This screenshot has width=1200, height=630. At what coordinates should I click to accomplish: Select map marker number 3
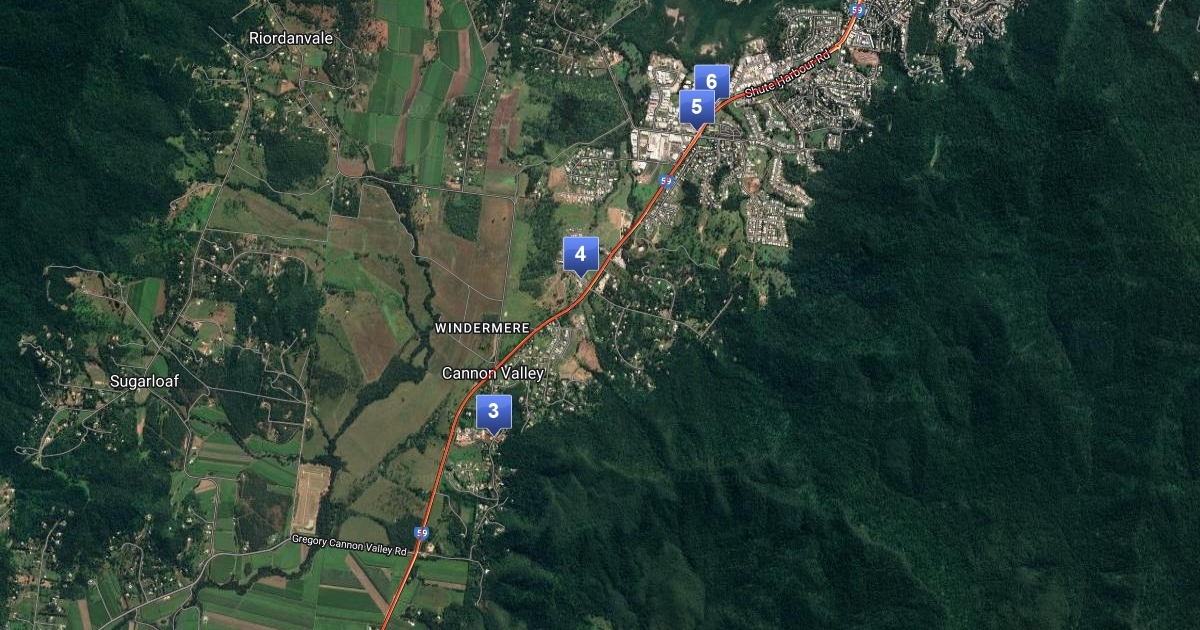(493, 411)
